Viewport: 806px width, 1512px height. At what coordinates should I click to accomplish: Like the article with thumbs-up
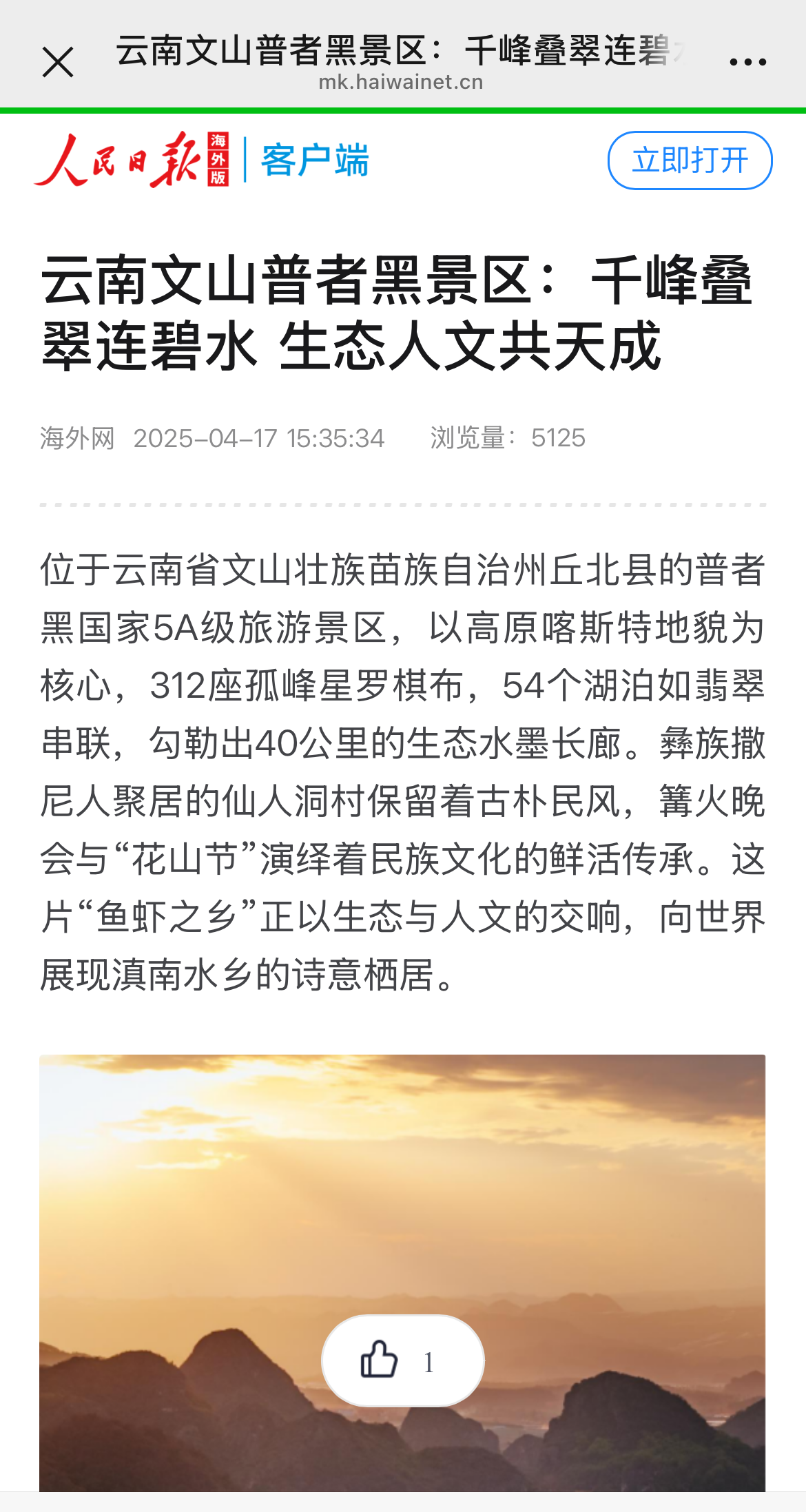[402, 1360]
